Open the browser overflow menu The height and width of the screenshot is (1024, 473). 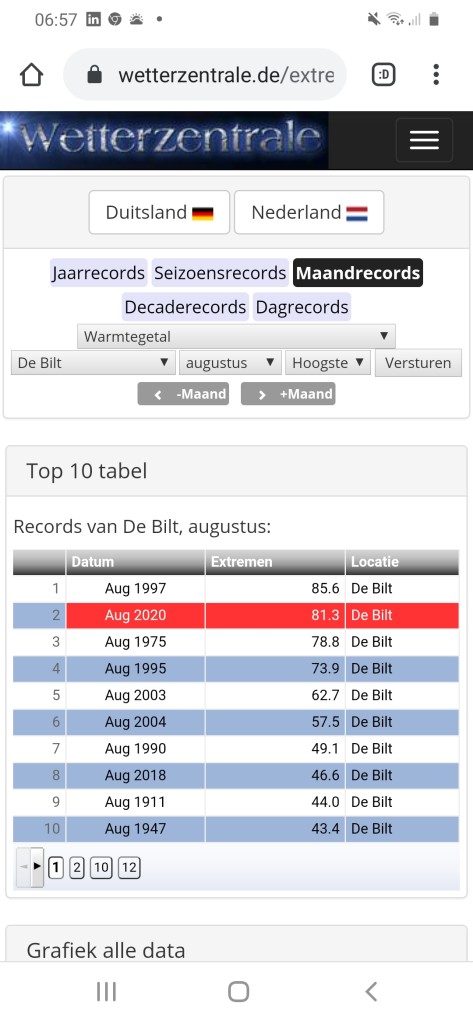click(x=436, y=75)
